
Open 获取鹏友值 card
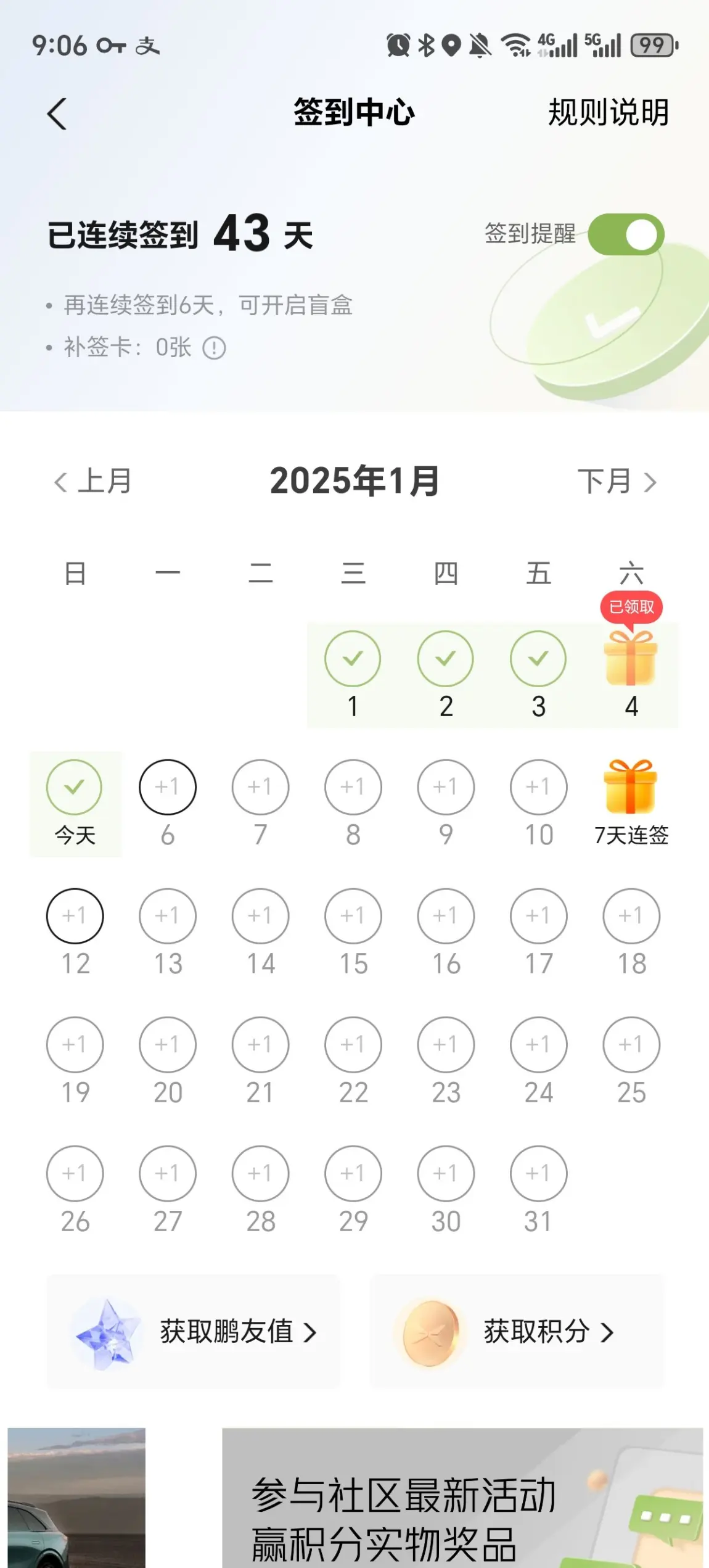pyautogui.click(x=194, y=1332)
